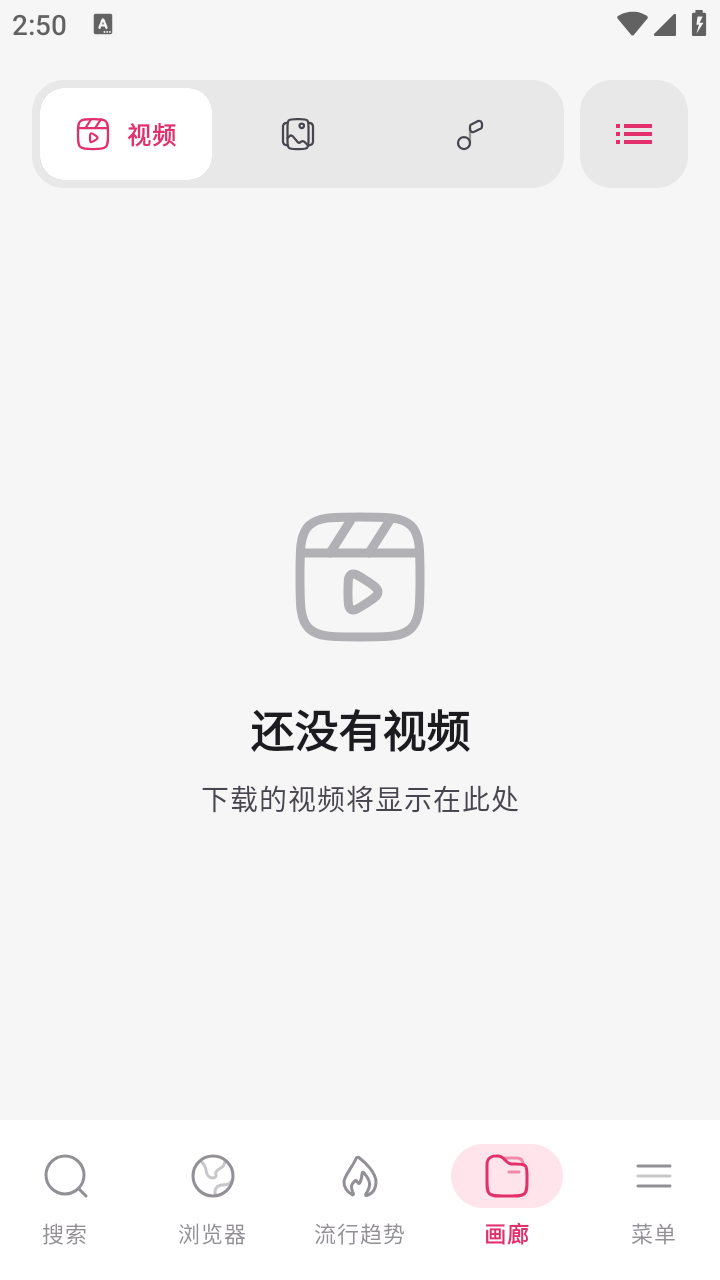The width and height of the screenshot is (720, 1280).
Task: Switch to the images tab
Action: coord(298,134)
